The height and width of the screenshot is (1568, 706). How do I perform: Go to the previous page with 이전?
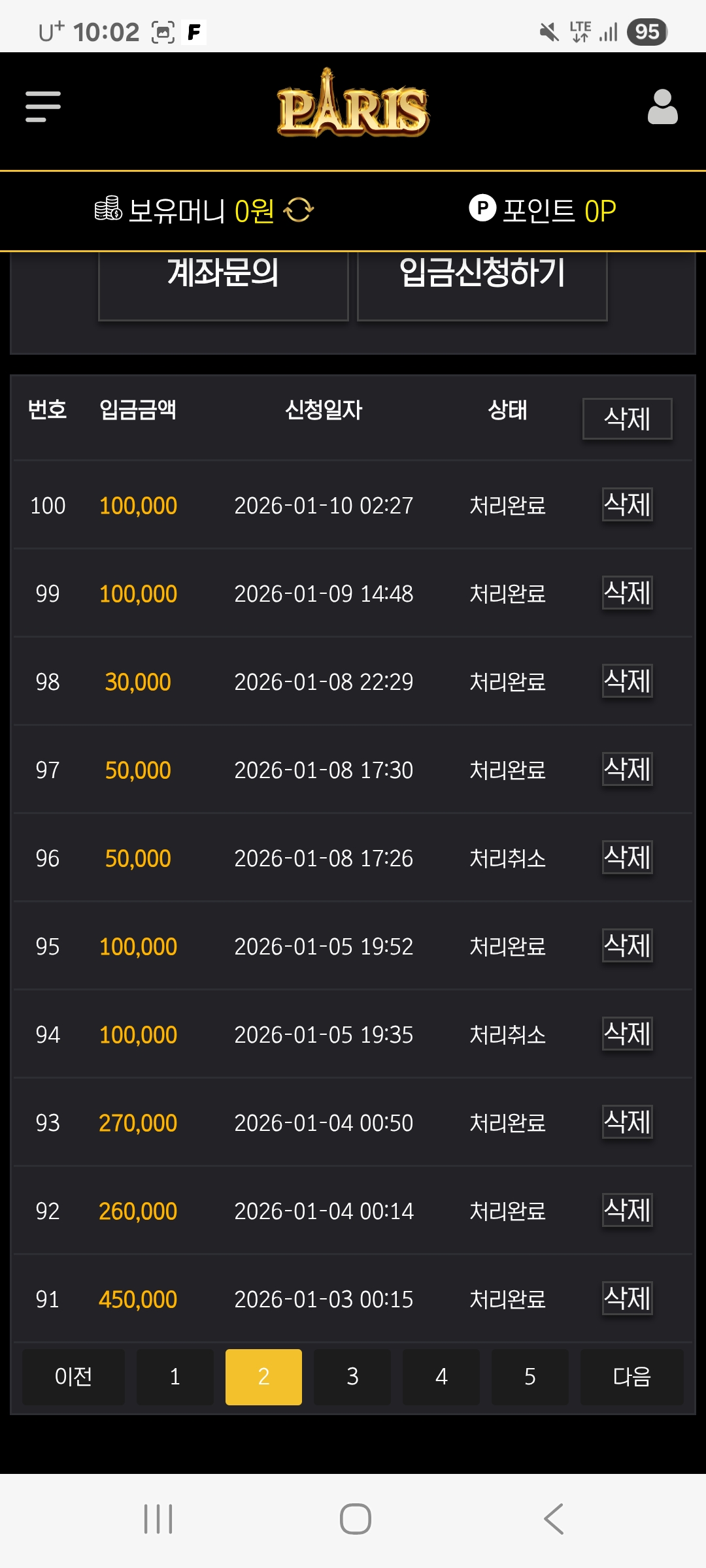click(x=73, y=1377)
